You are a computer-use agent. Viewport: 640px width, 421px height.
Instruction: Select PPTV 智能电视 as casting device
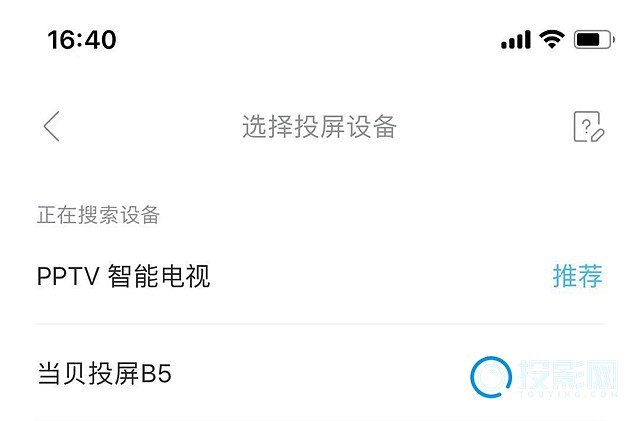click(x=124, y=276)
